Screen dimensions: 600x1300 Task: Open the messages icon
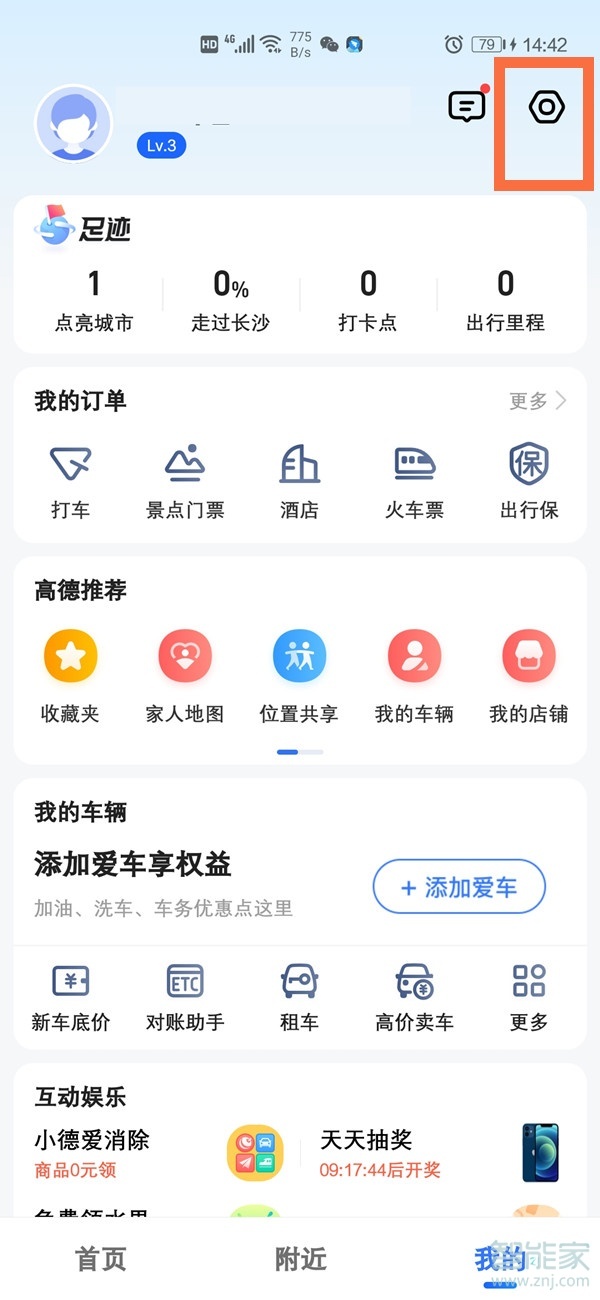[466, 107]
